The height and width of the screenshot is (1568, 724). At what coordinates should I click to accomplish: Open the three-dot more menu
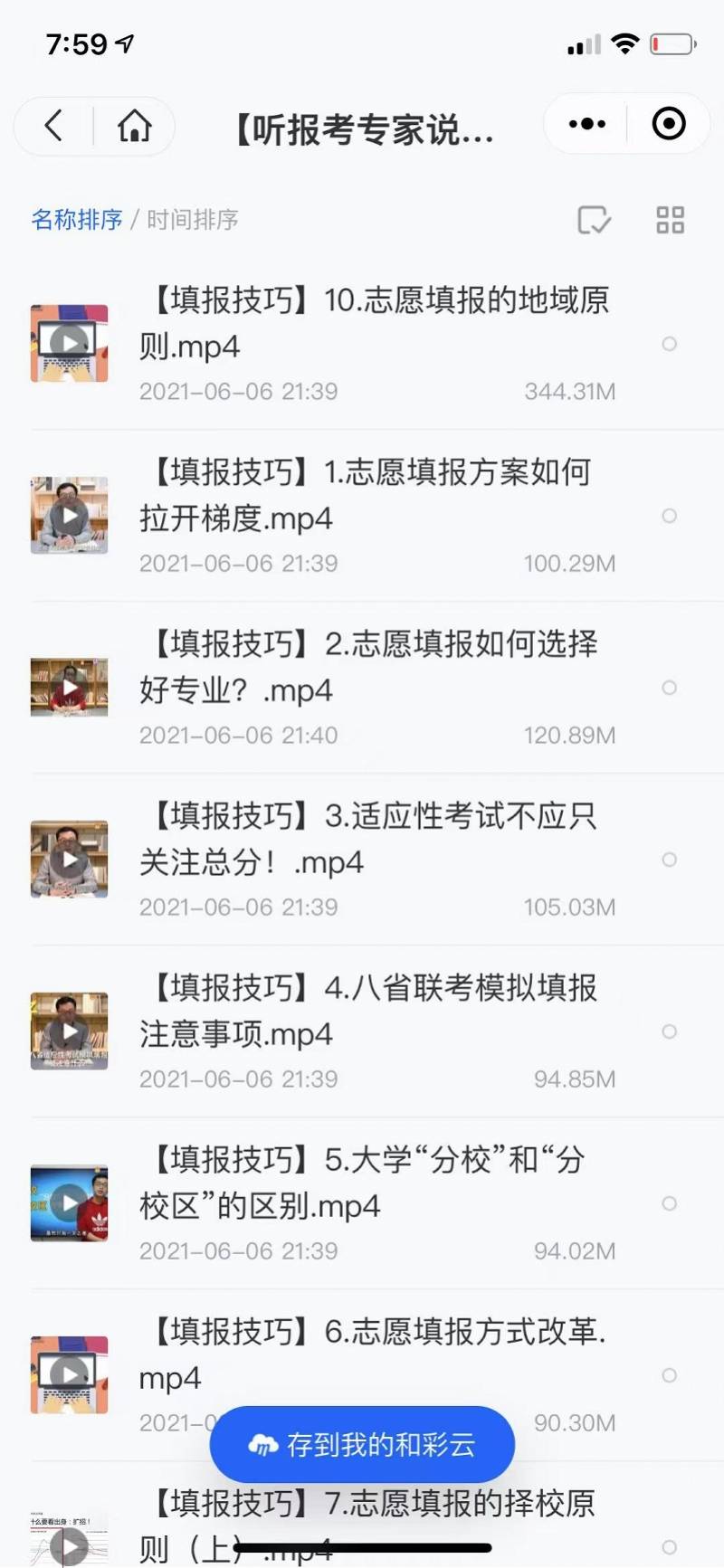click(x=586, y=124)
